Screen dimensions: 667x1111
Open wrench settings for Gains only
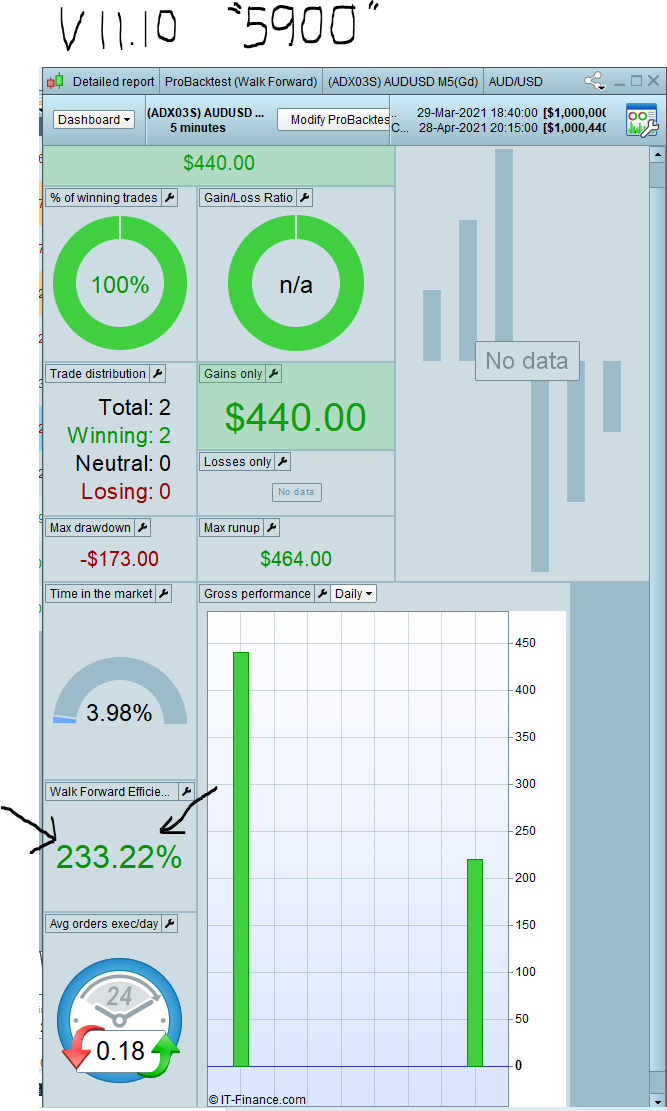click(274, 374)
